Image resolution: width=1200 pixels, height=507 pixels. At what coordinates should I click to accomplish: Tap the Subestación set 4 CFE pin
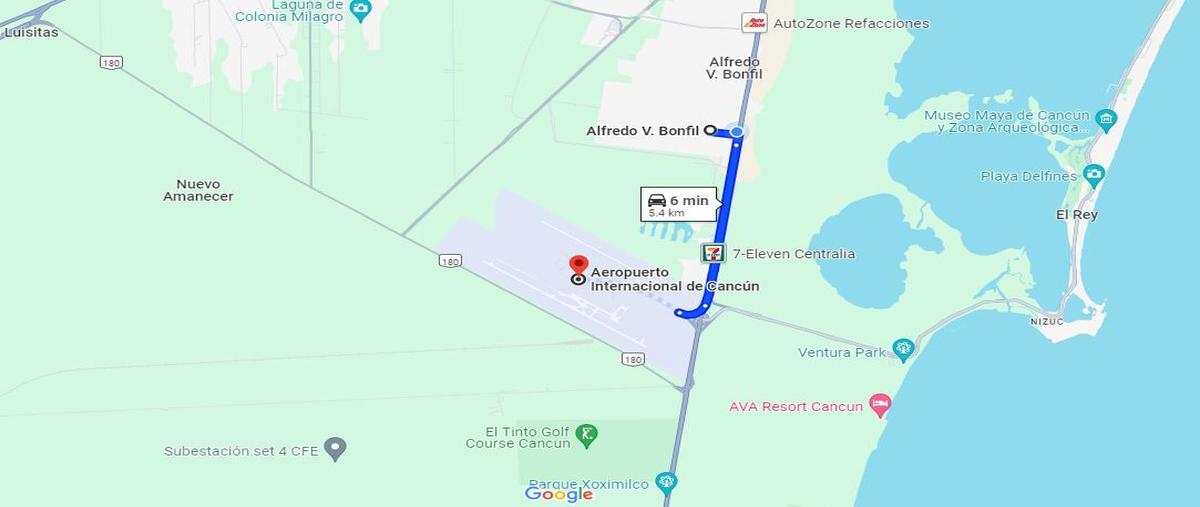click(336, 449)
